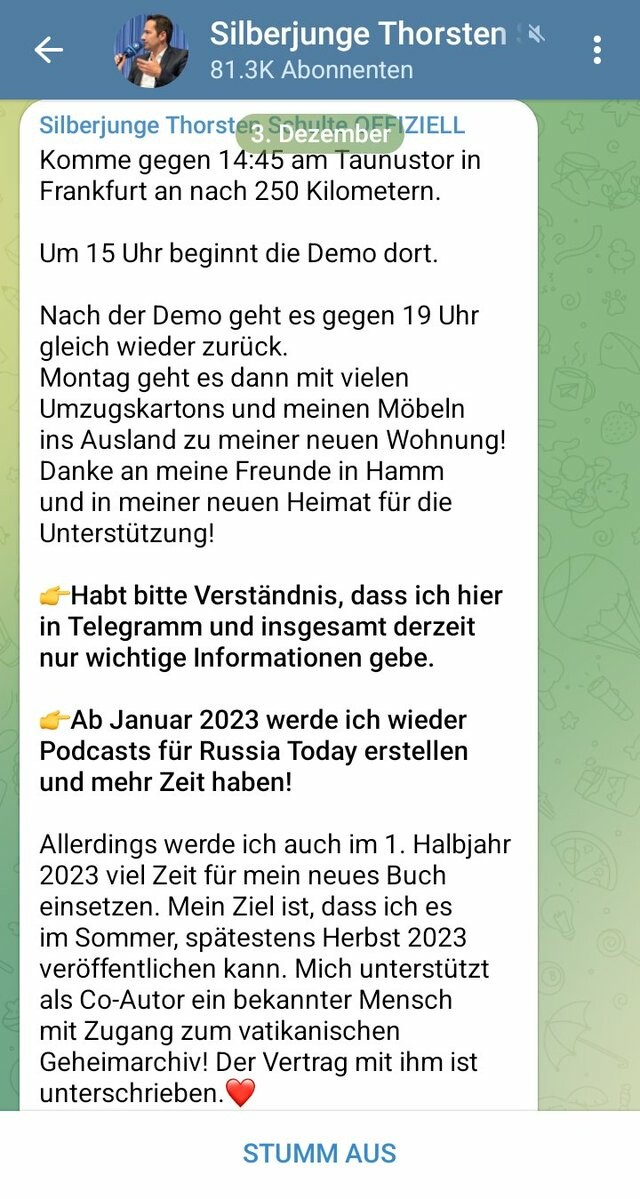Image resolution: width=640 pixels, height=1199 pixels.
Task: Go back using the arrow icon
Action: (x=48, y=50)
